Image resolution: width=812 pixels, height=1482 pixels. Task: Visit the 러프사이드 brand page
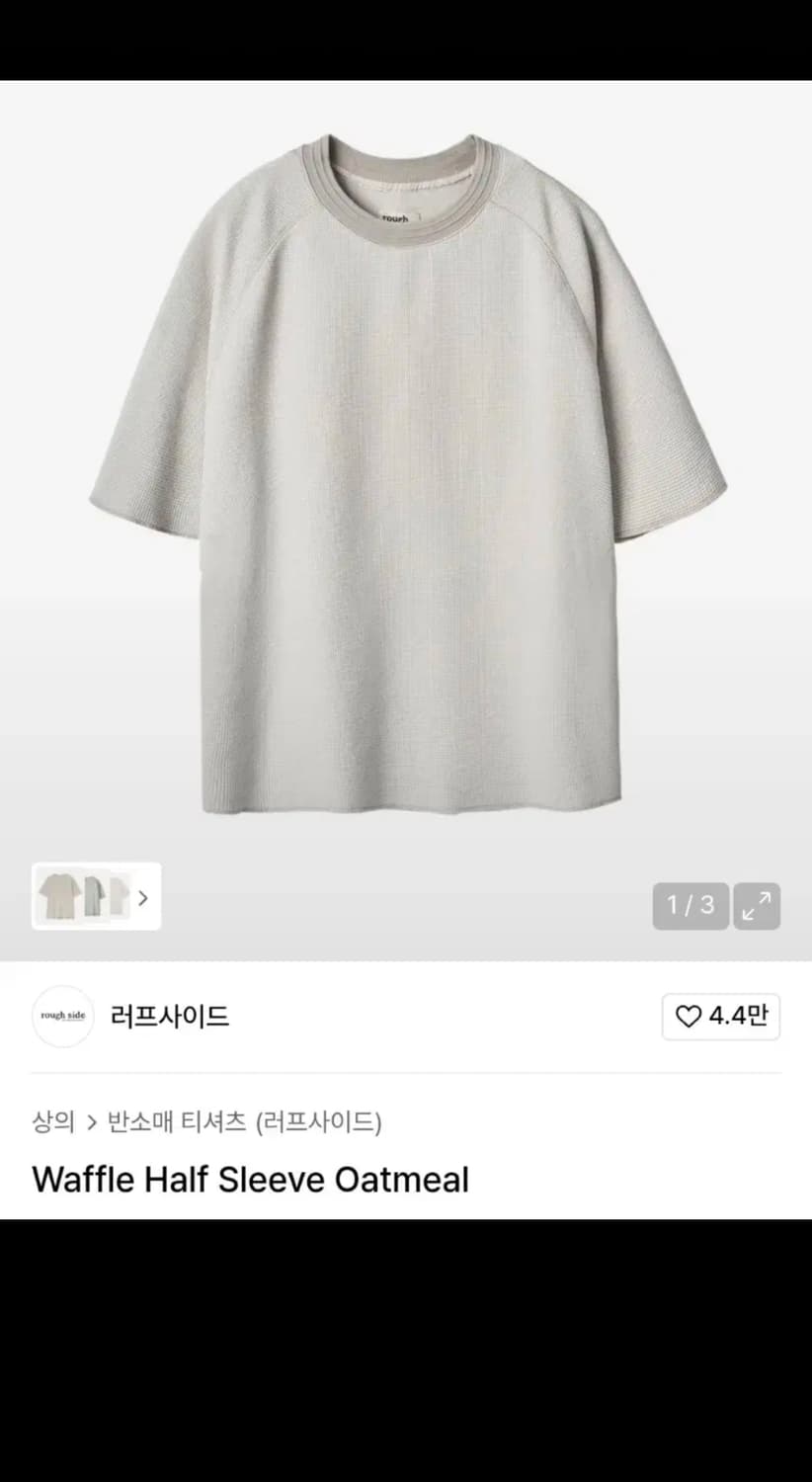[x=169, y=1016]
